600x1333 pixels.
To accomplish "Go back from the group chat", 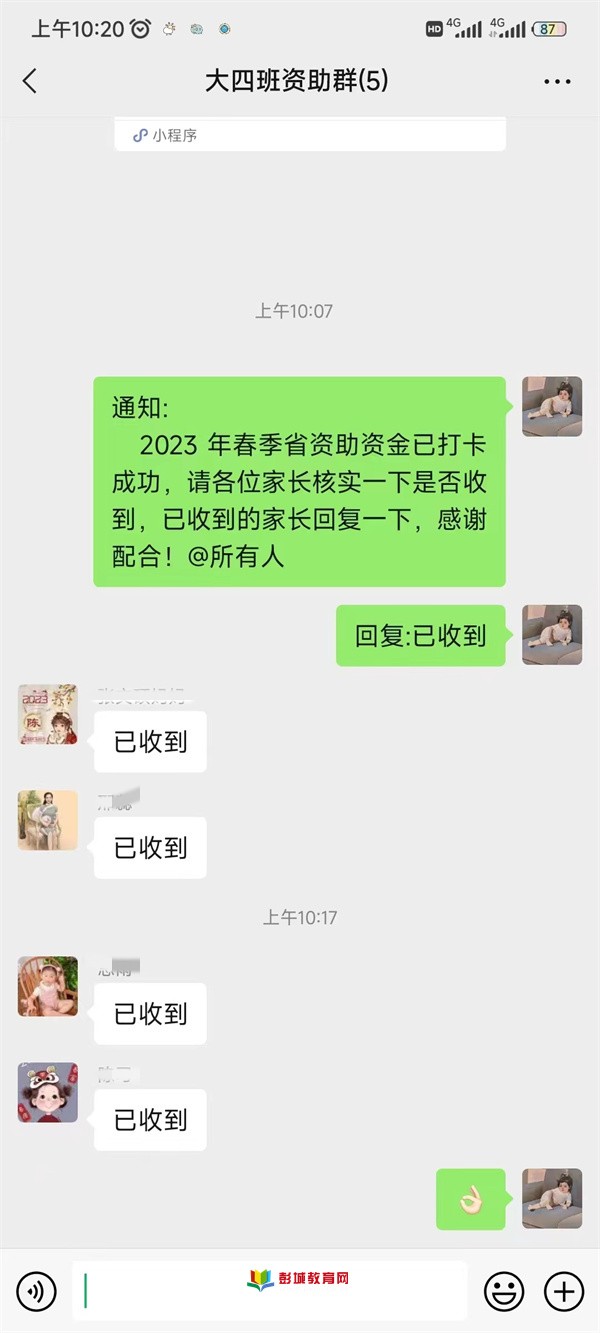I will coord(30,81).
